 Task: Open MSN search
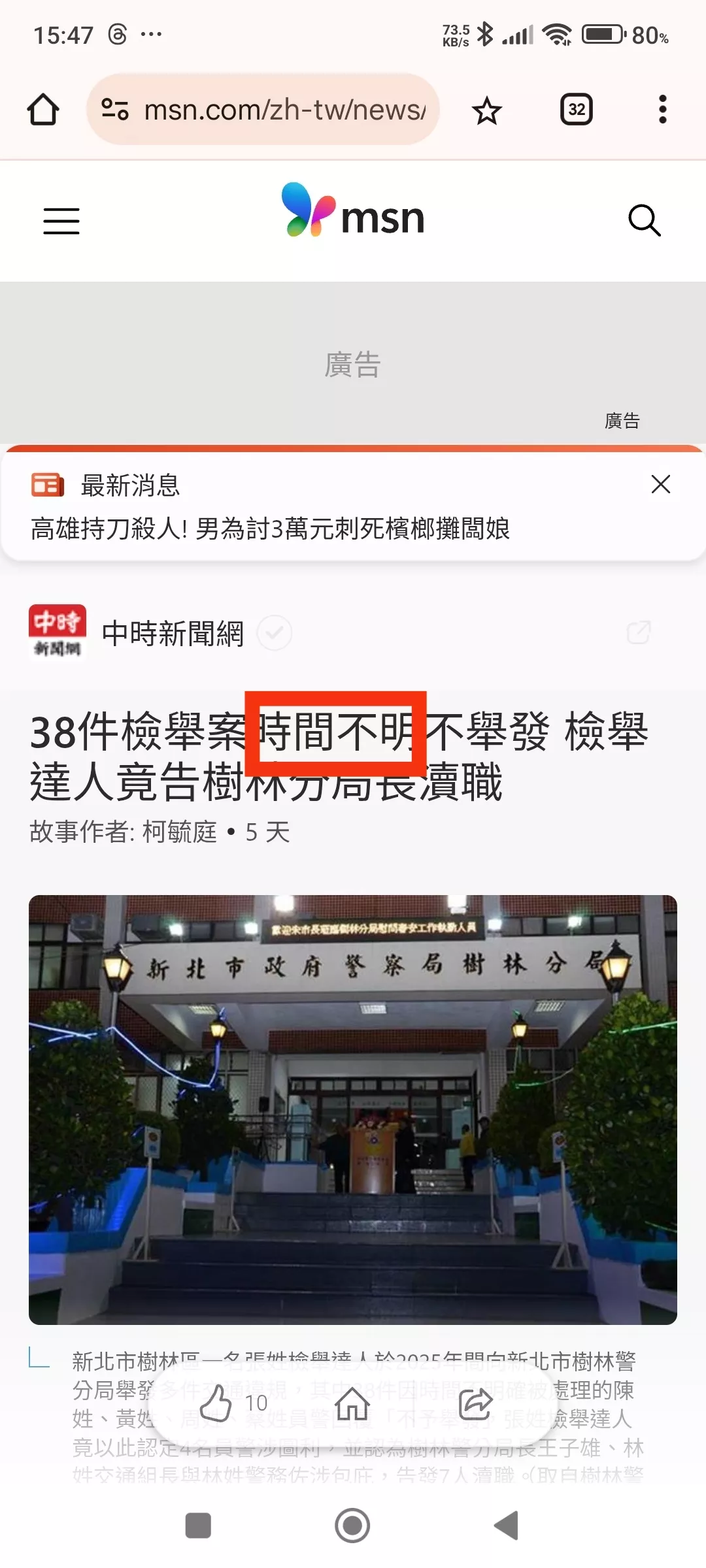[644, 221]
